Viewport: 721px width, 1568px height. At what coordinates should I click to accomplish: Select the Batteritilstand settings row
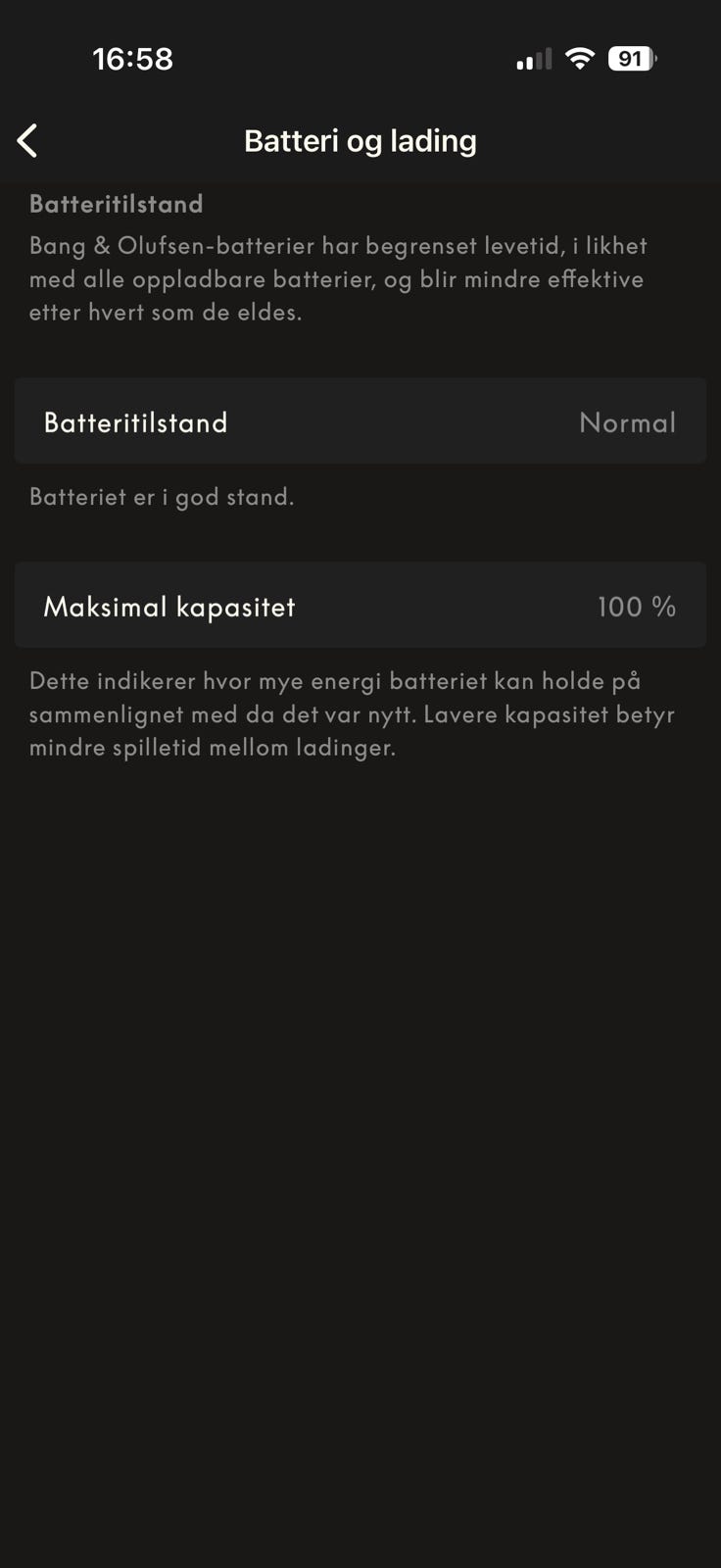[360, 421]
